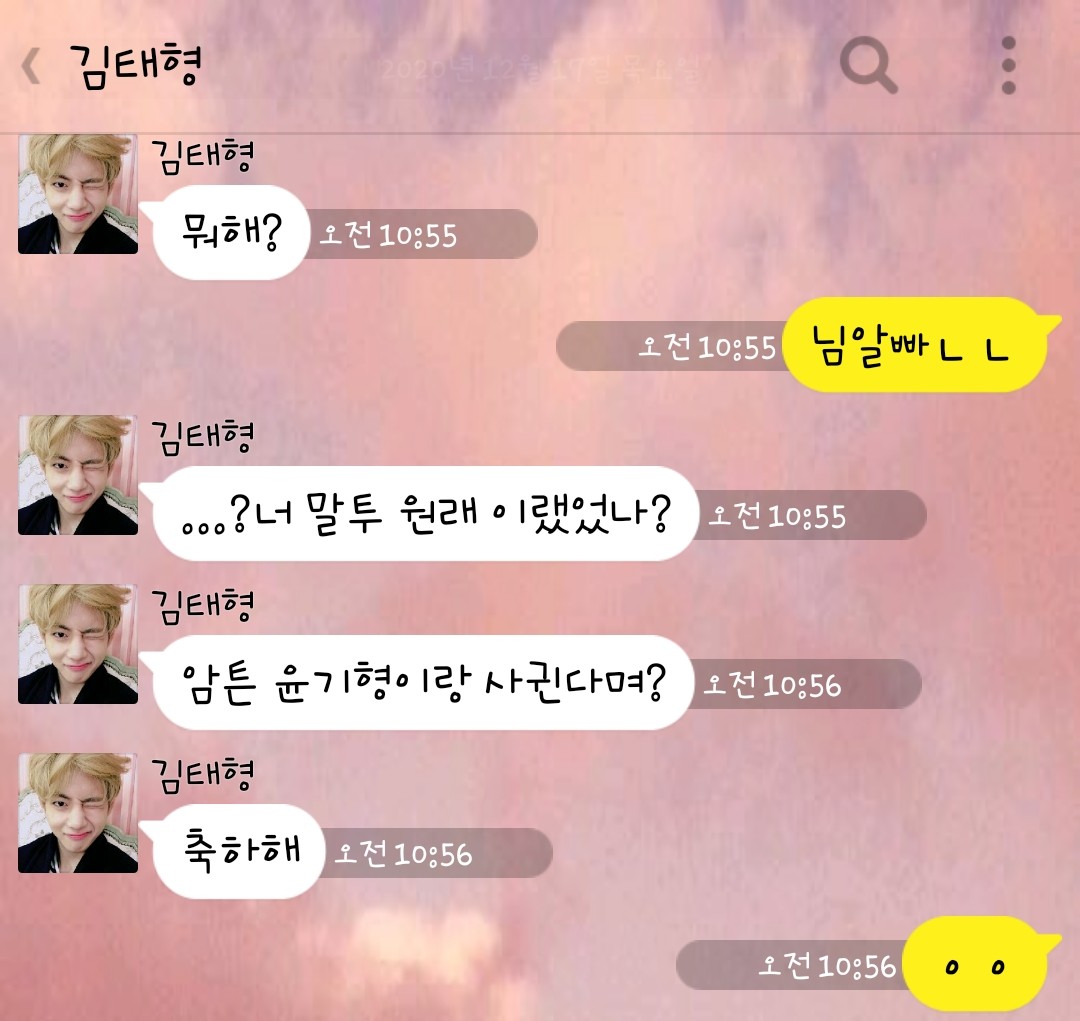Open the three-dot overflow menu
The width and height of the screenshot is (1080, 1021).
1008,66
